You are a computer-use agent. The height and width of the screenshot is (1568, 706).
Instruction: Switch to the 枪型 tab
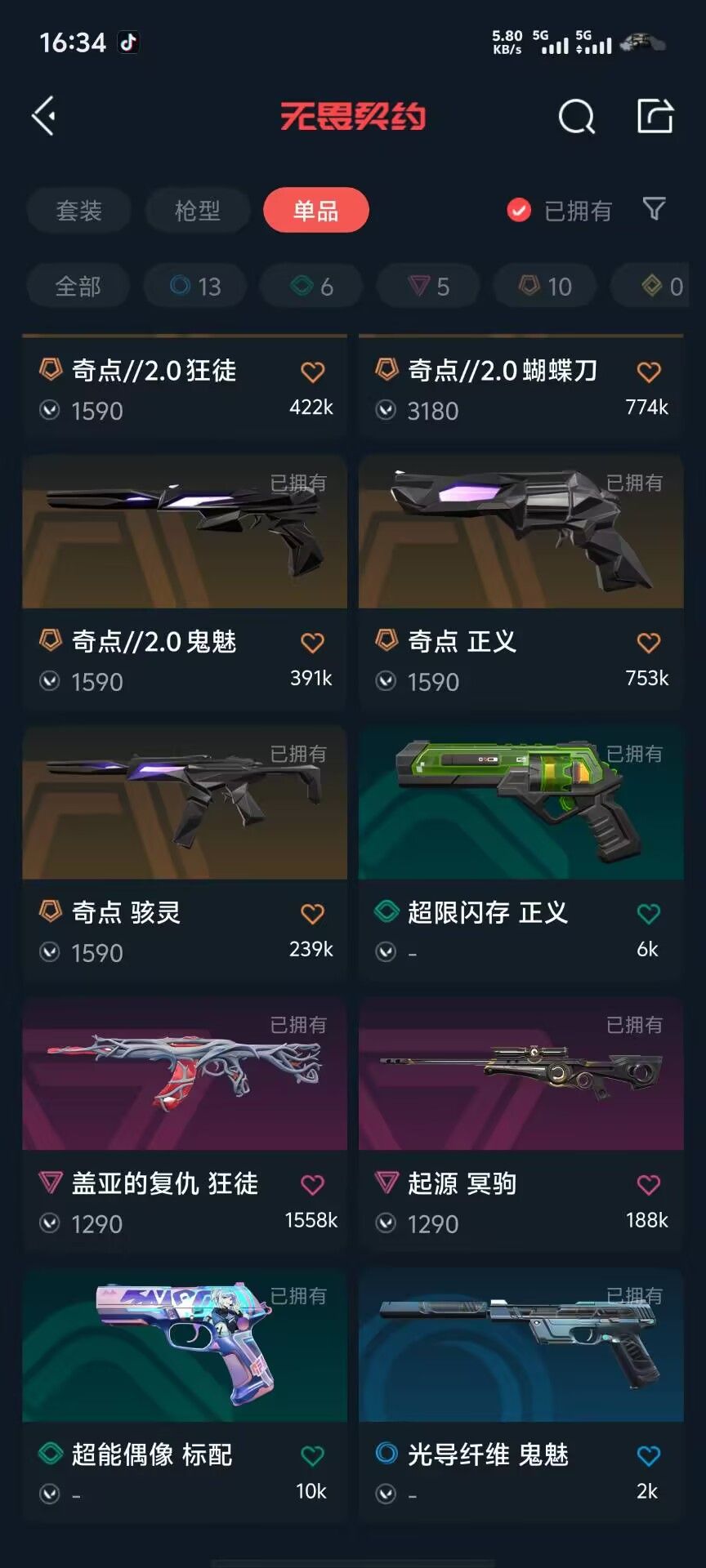click(x=197, y=211)
